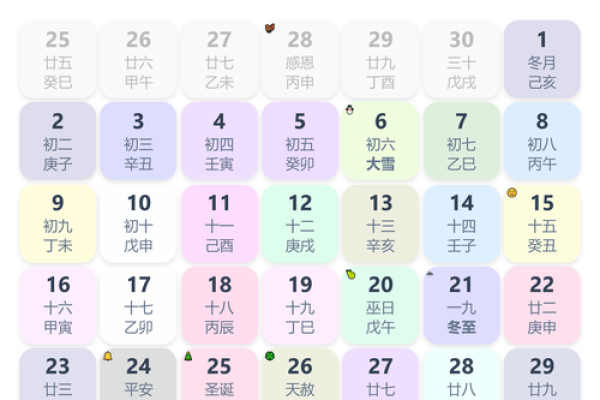600x400 pixels.
Task: Open day 2 初二 庚子
Action: coord(58,142)
